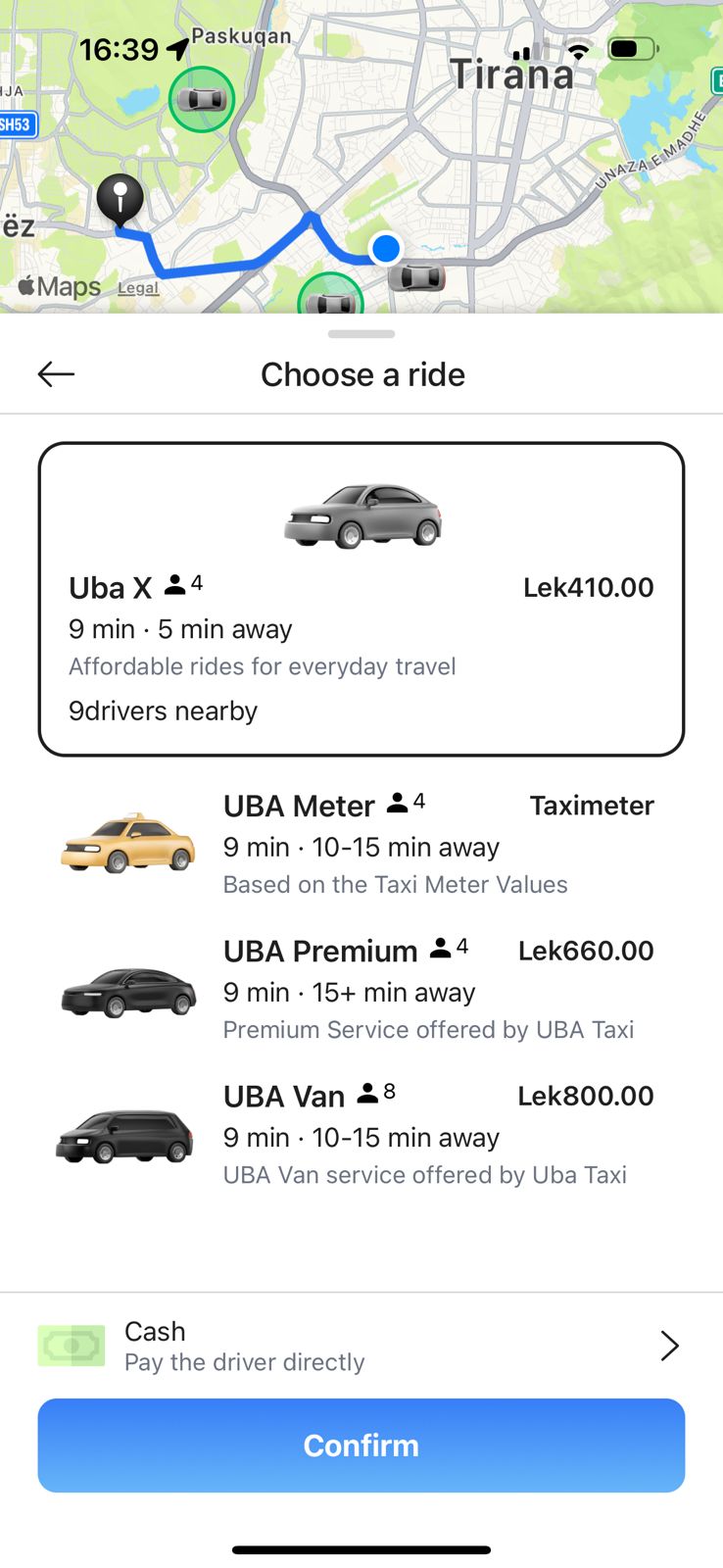Open the Apple Maps Legal link

coord(137,287)
